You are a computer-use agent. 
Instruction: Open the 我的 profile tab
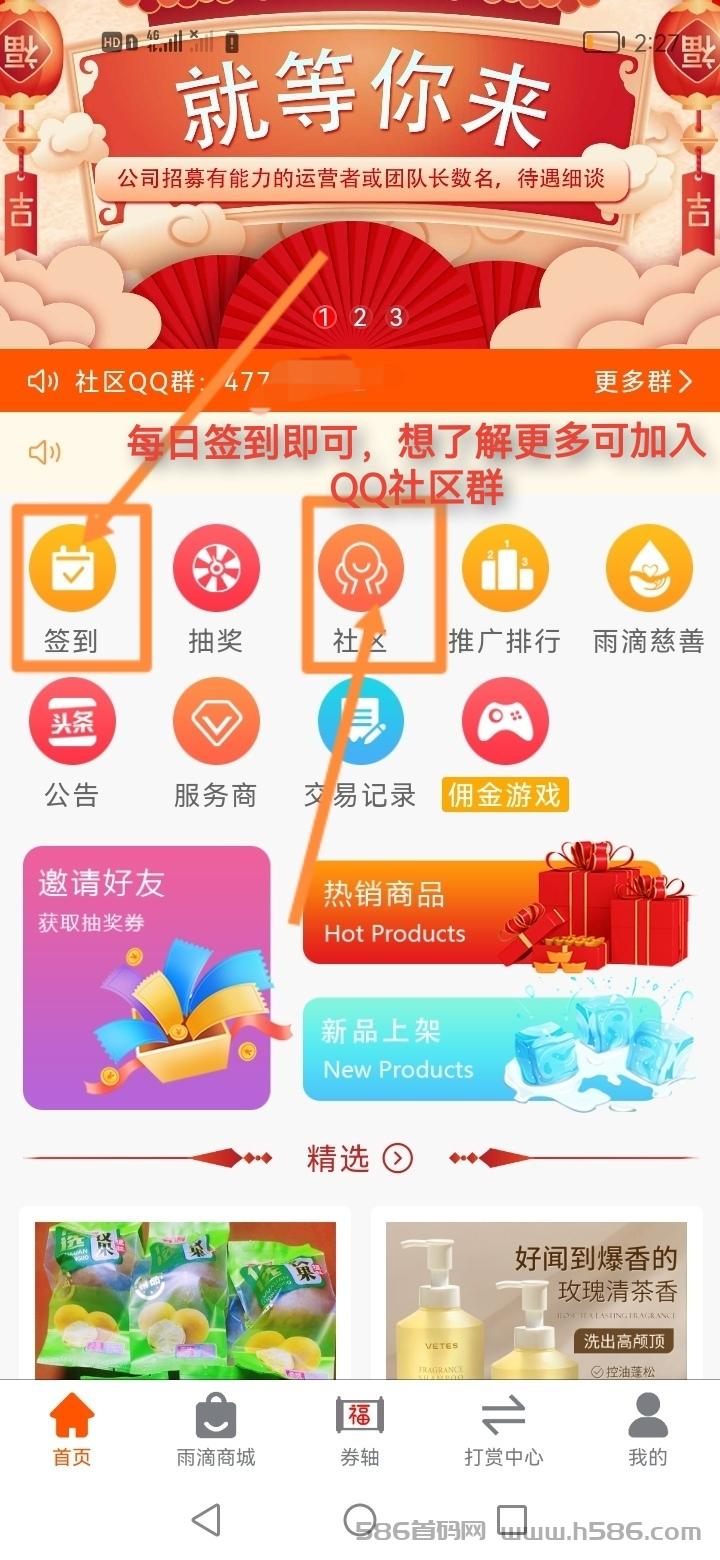pyautogui.click(x=648, y=1431)
